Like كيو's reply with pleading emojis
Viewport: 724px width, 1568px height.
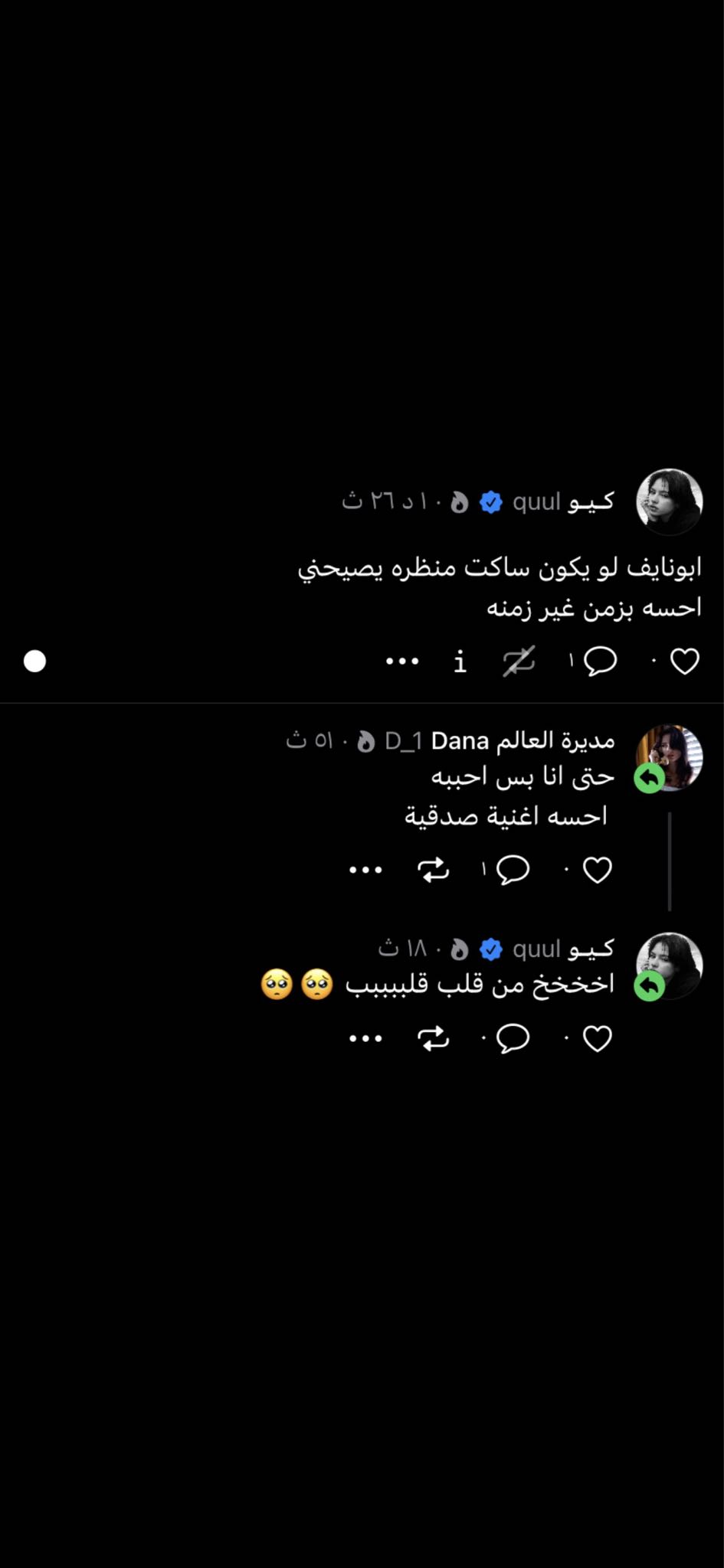click(597, 1039)
